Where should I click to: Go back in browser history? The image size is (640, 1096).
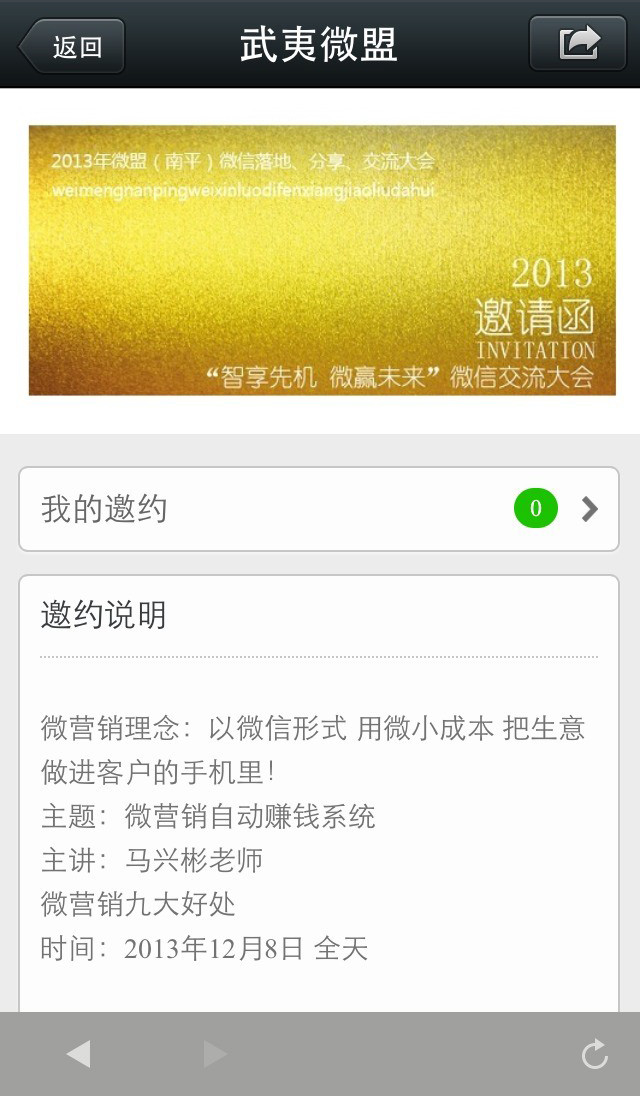point(78,1053)
